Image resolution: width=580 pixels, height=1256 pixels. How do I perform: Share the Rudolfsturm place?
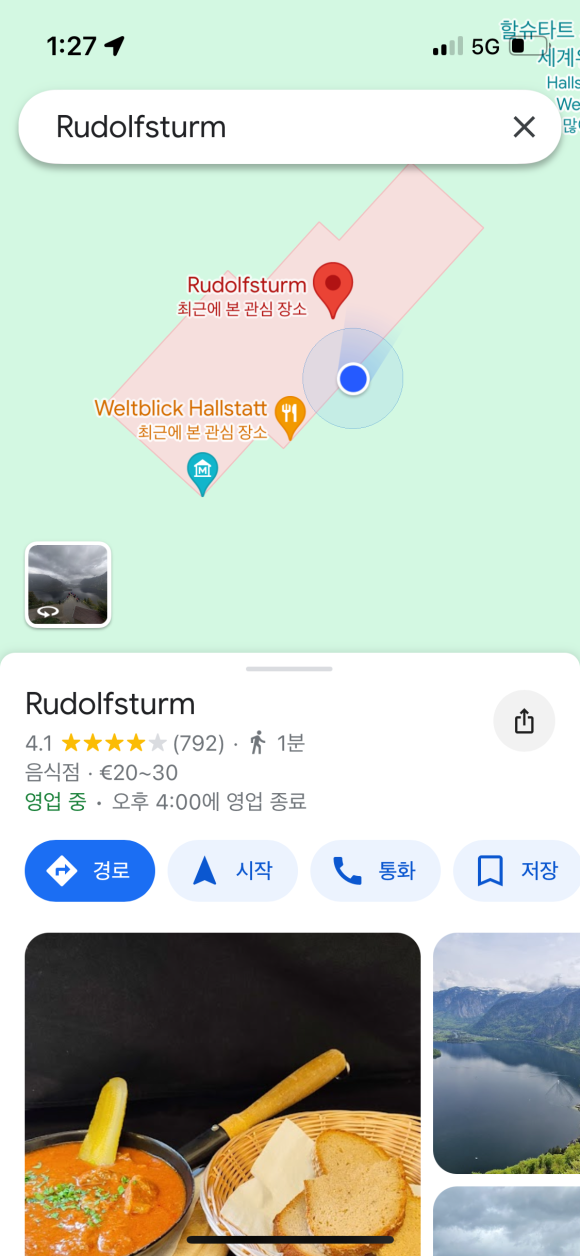click(x=524, y=721)
